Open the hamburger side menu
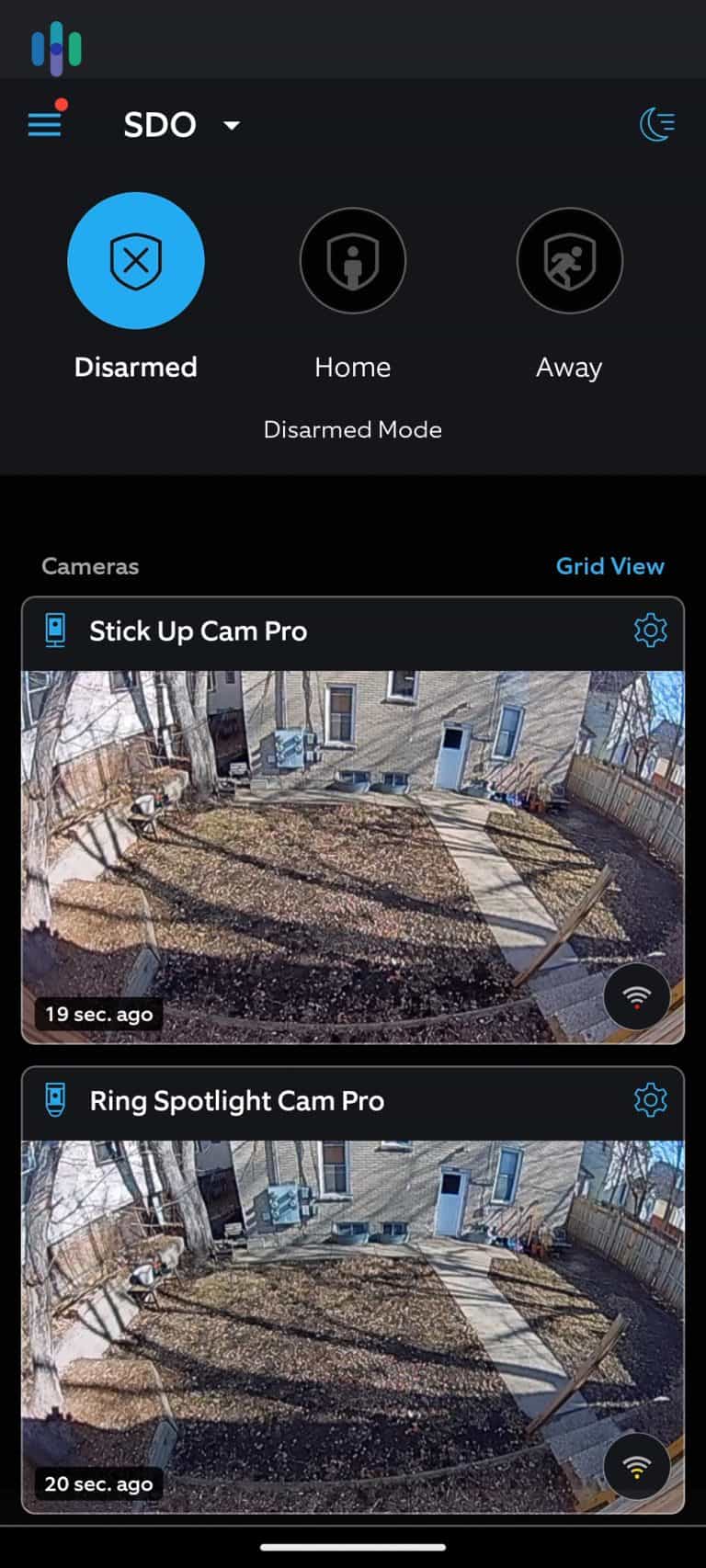This screenshot has height=1568, width=706. pos(44,123)
